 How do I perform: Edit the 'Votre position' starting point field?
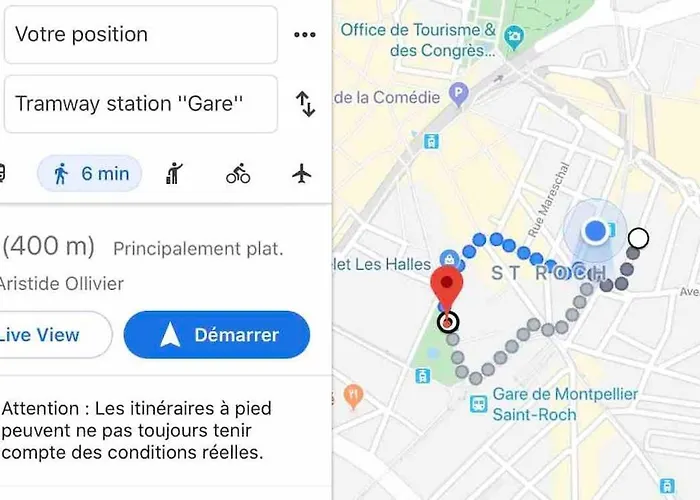tap(140, 35)
